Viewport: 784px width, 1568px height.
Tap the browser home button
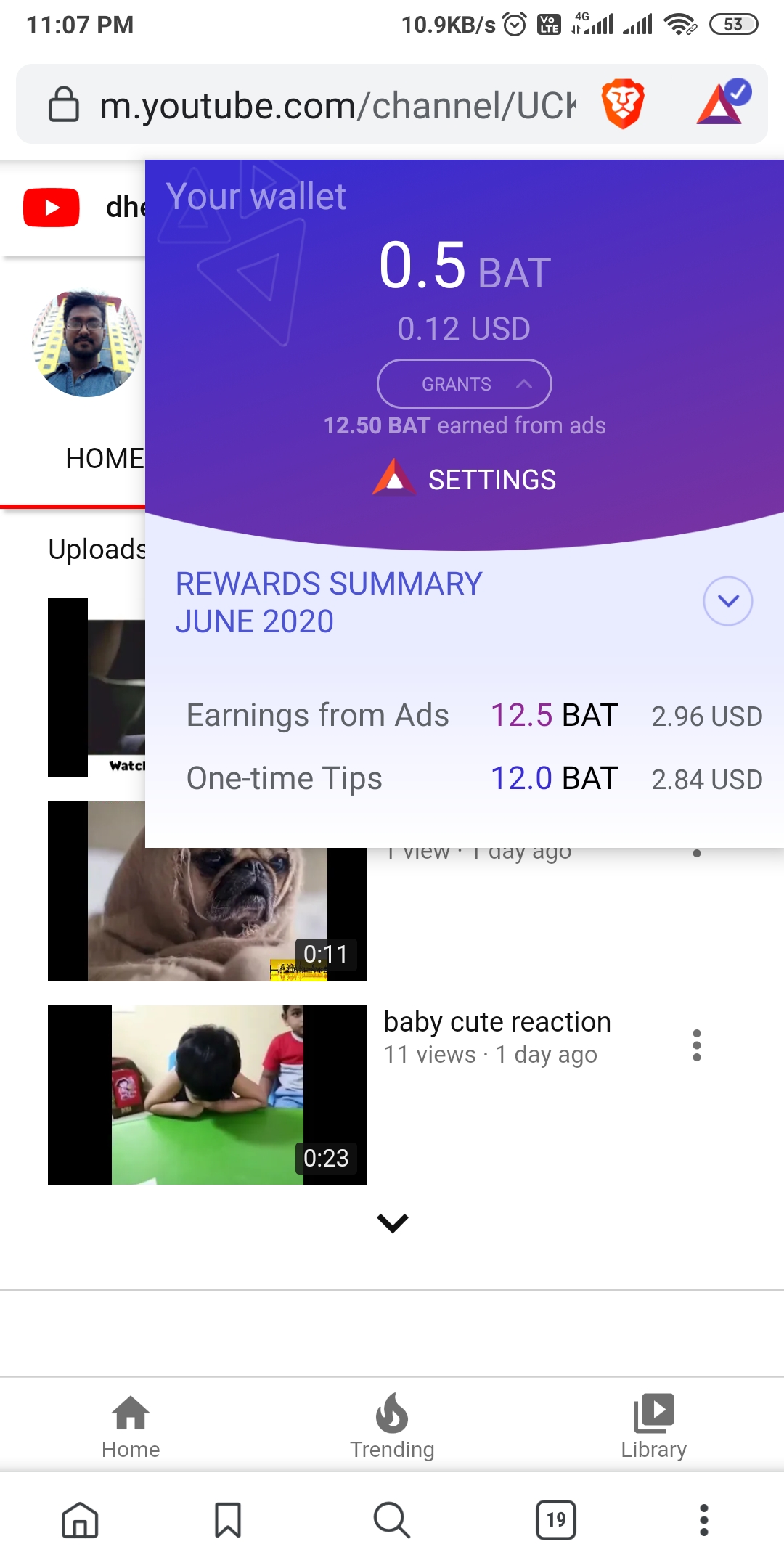pyautogui.click(x=80, y=1520)
